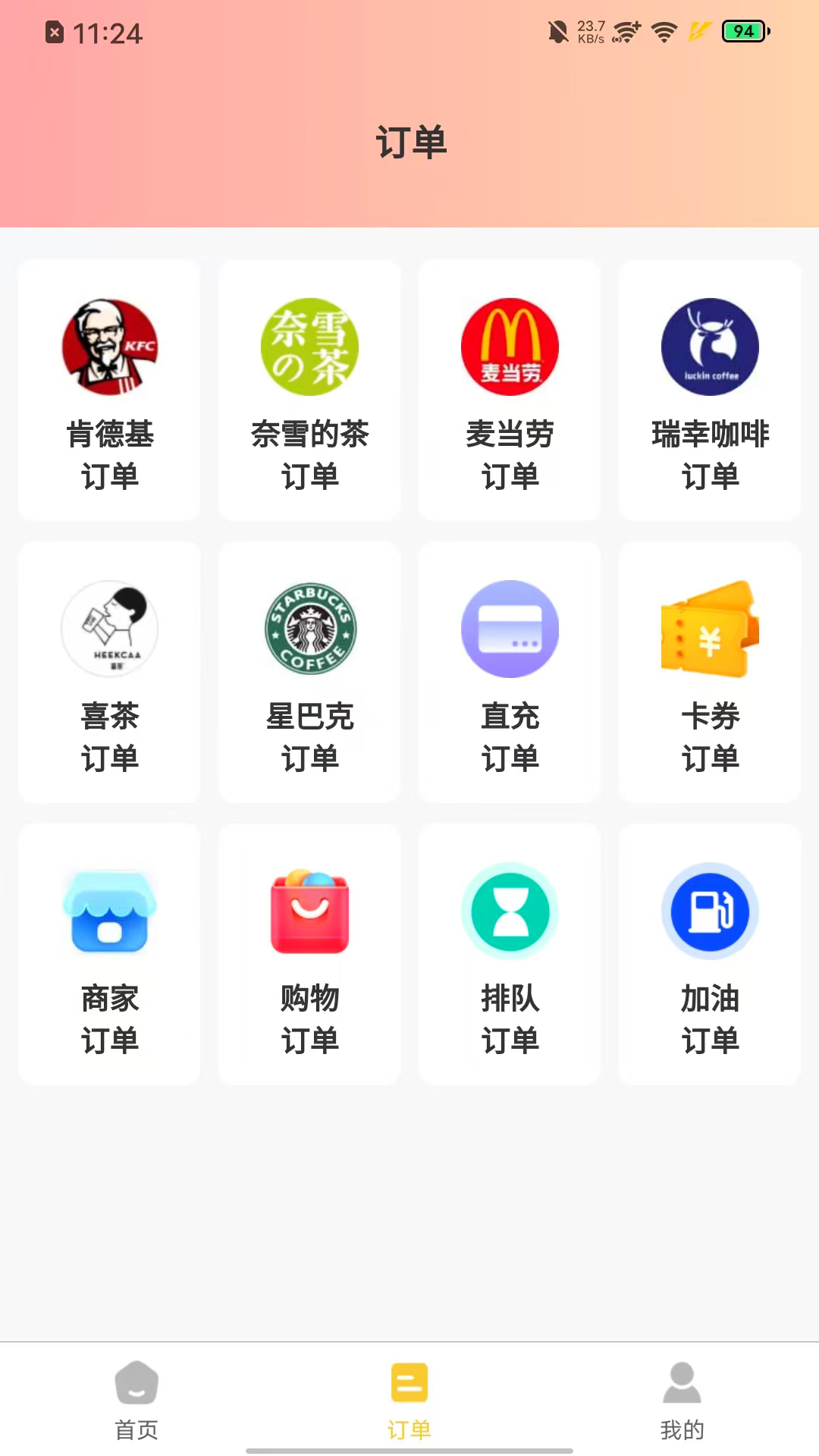This screenshot has height=1456, width=819.
Task: Open 奈雪的茶订单
Action: pyautogui.click(x=309, y=390)
